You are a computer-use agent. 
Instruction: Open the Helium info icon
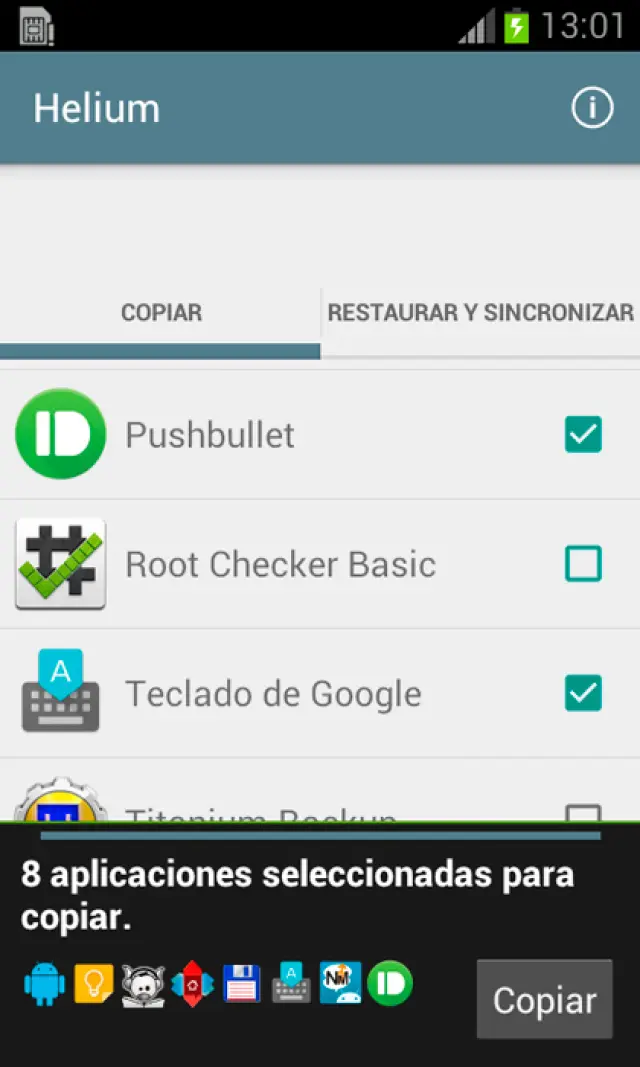(592, 108)
